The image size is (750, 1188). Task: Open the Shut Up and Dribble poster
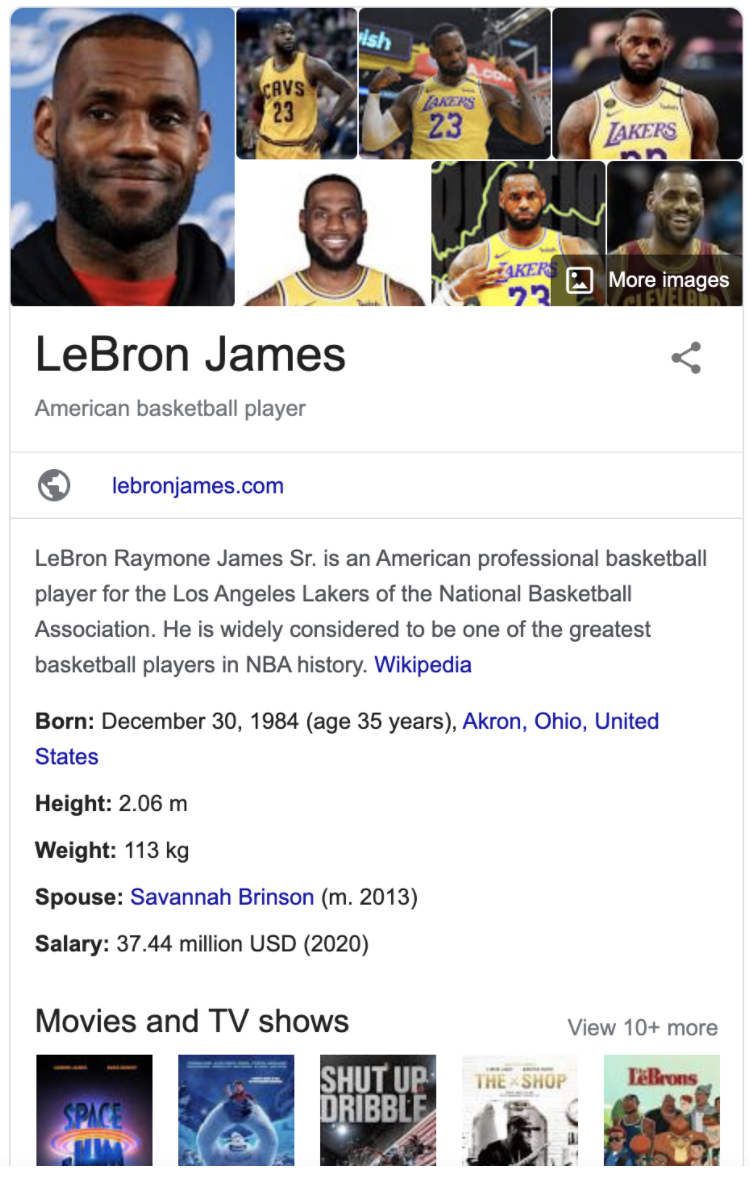pyautogui.click(x=377, y=1110)
